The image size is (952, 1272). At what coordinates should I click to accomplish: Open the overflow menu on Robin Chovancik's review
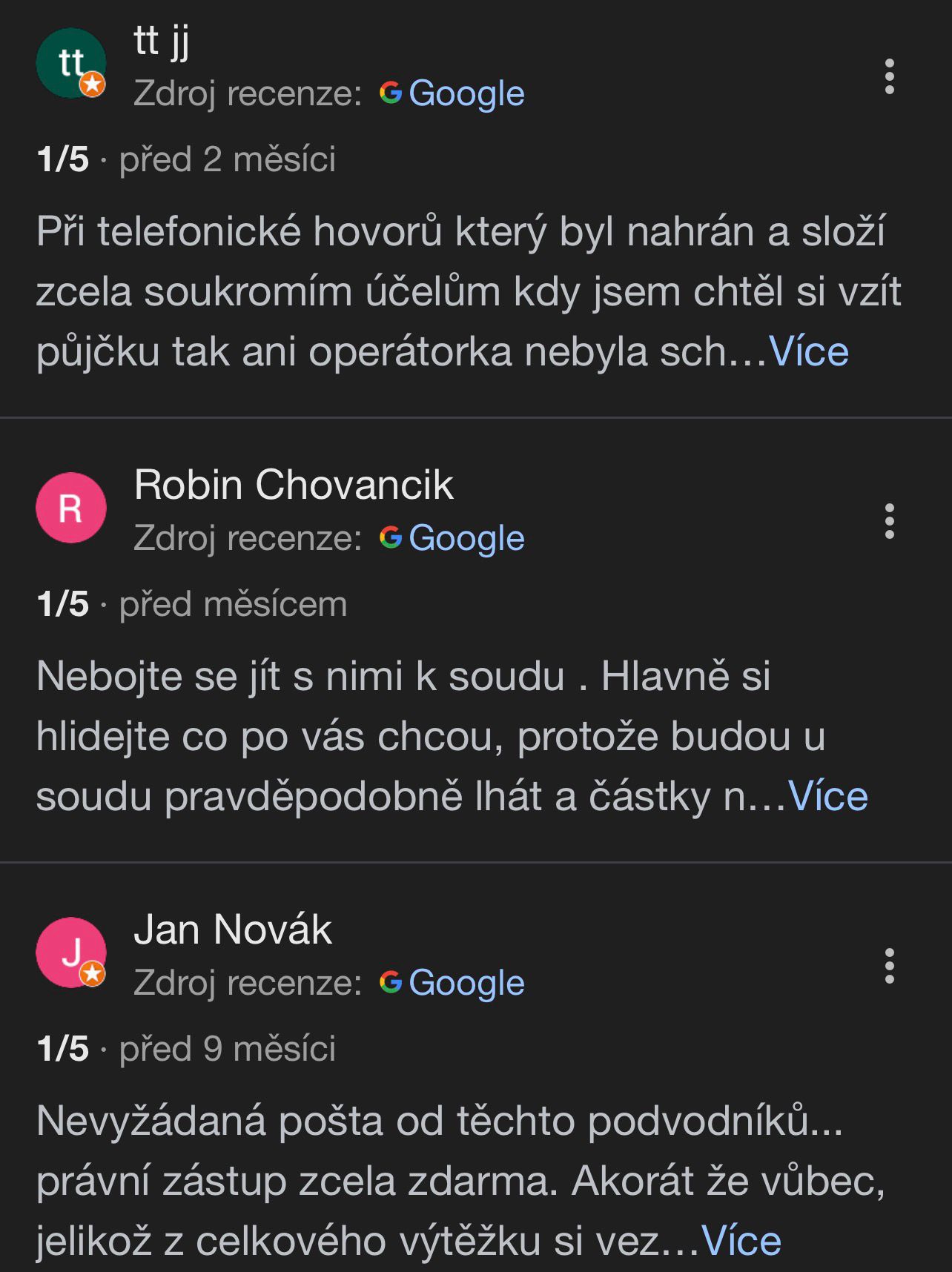point(889,521)
